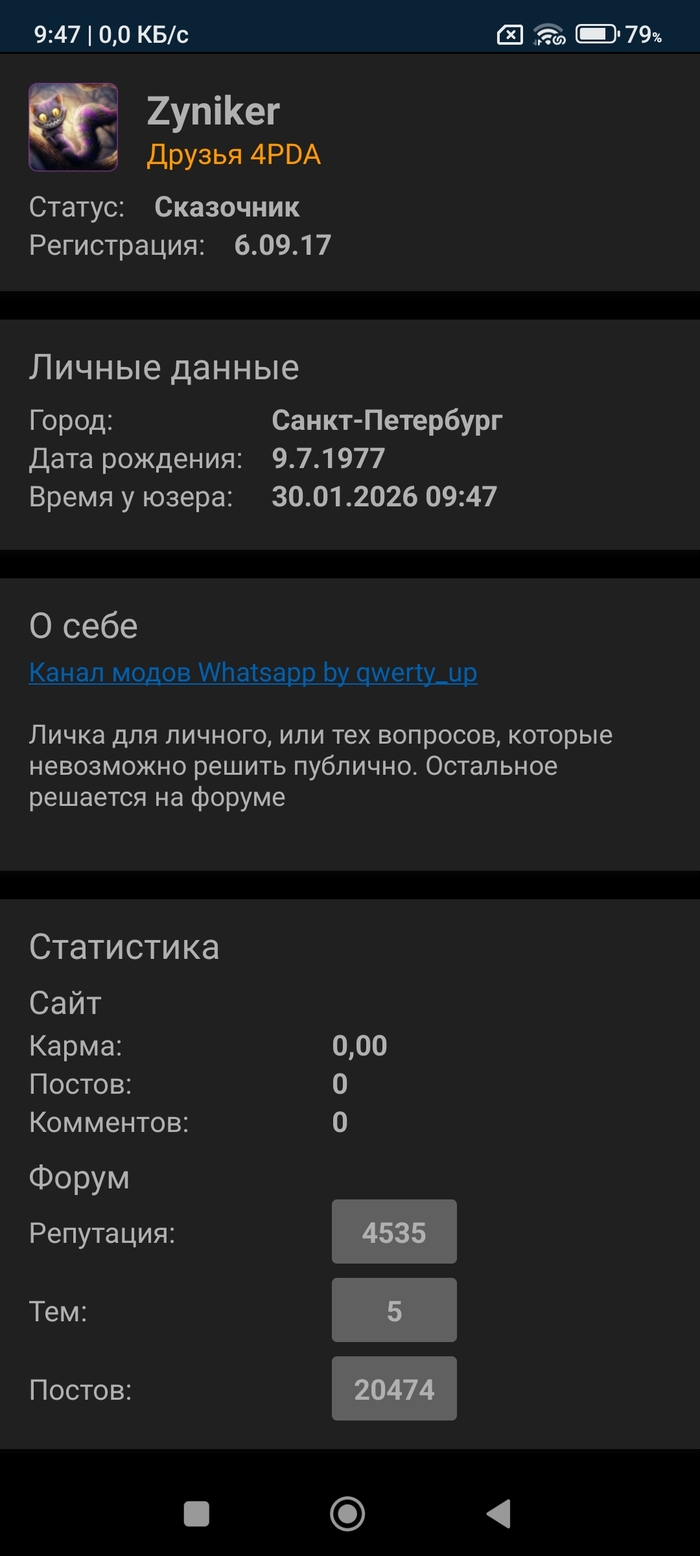This screenshot has height=1556, width=700.
Task: Open the Whatsapp mods channel link
Action: [x=253, y=673]
